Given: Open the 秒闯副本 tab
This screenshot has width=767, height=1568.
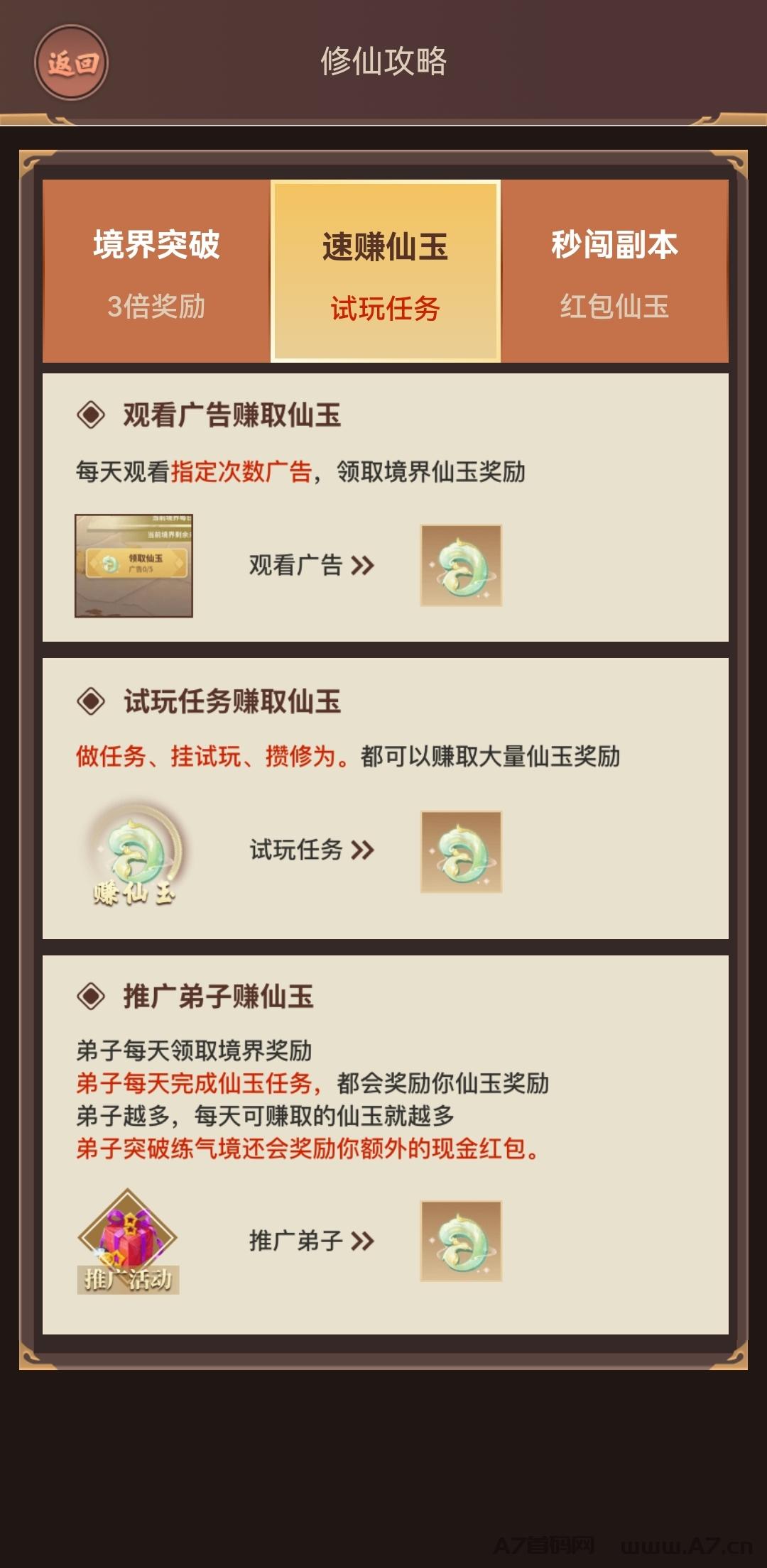Looking at the screenshot, I should [x=615, y=271].
